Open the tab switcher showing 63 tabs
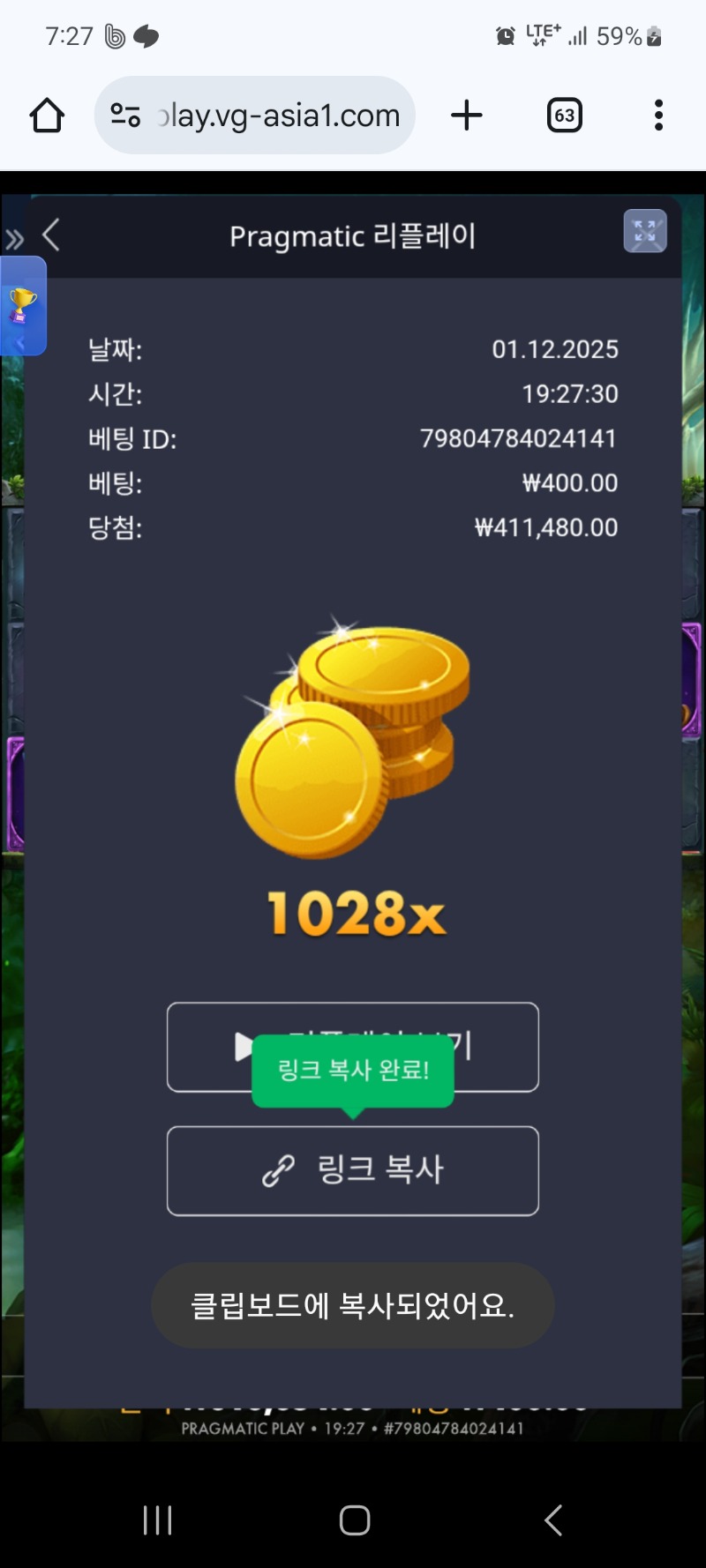The image size is (706, 1568). click(x=565, y=116)
